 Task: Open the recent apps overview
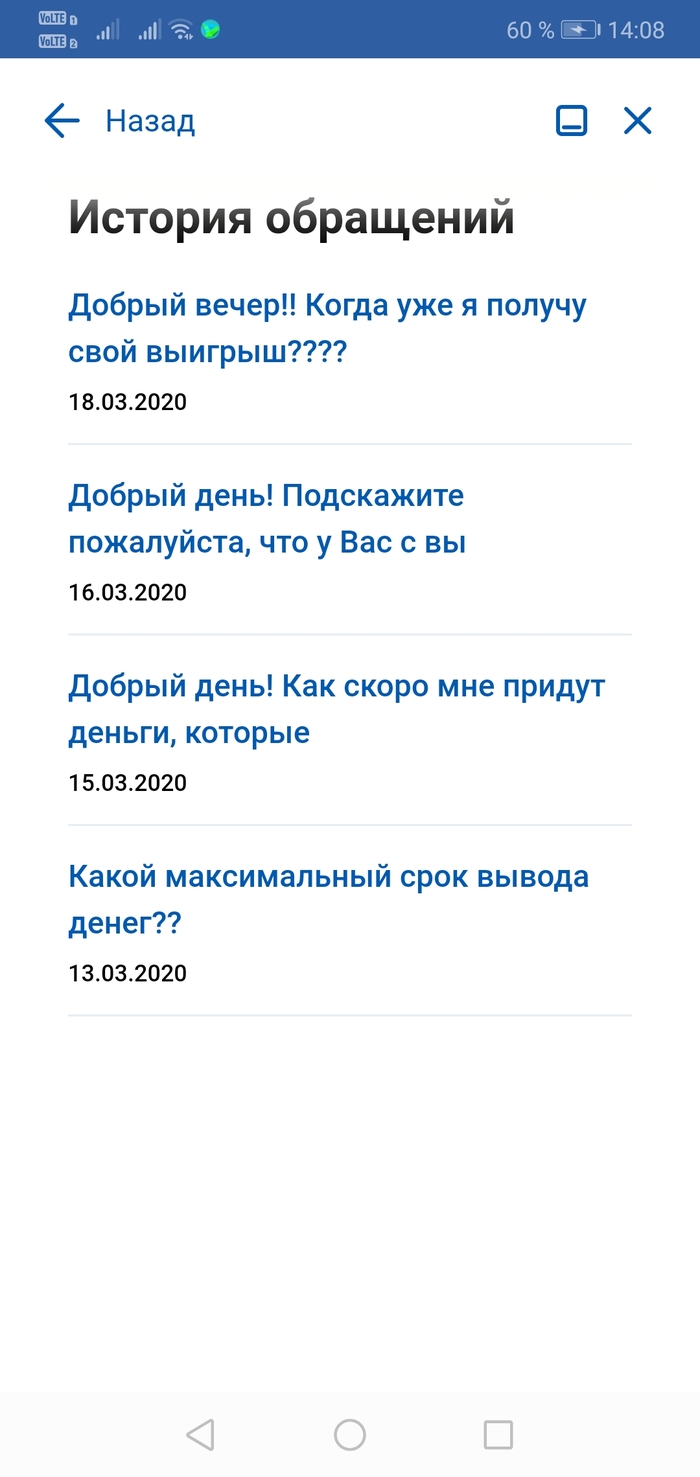coord(498,1435)
